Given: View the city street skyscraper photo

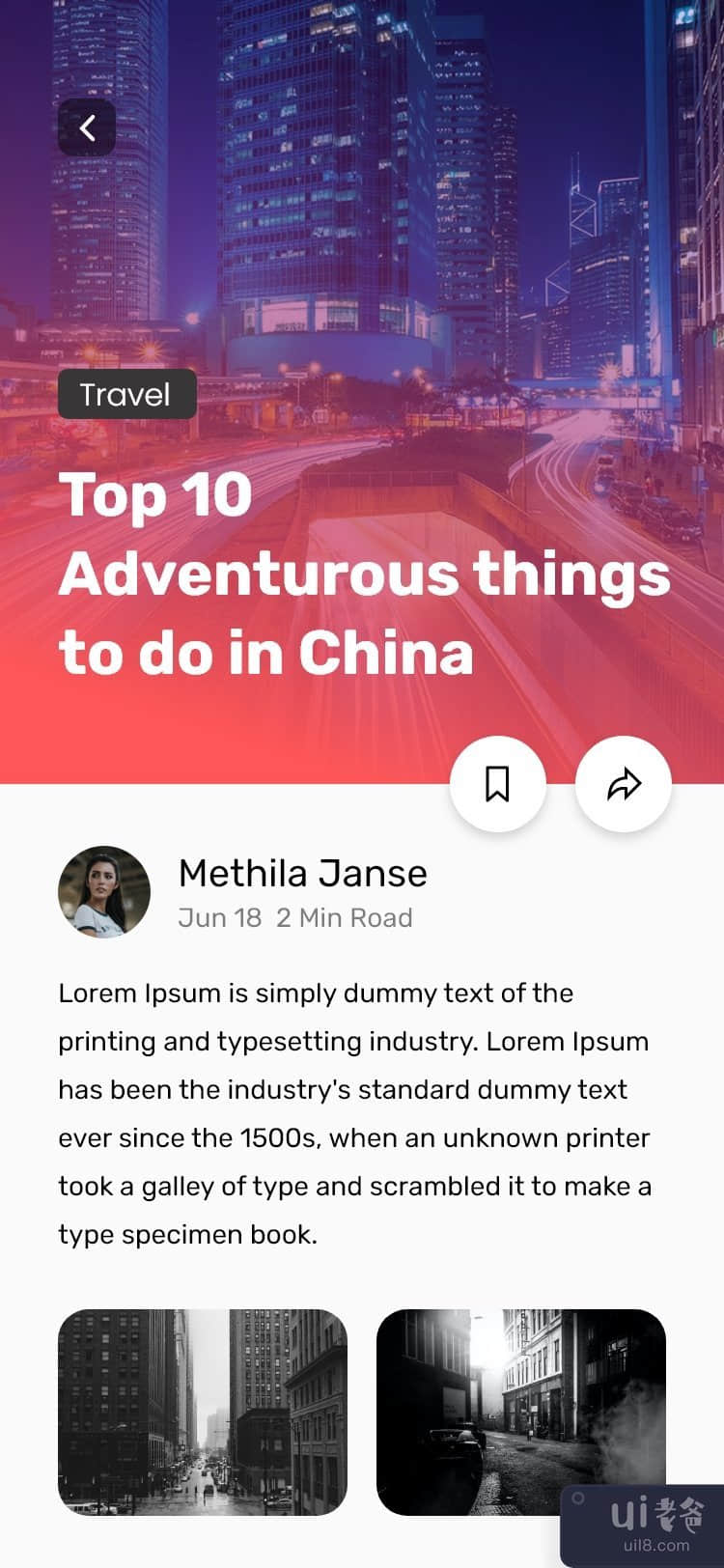Looking at the screenshot, I should [203, 1412].
